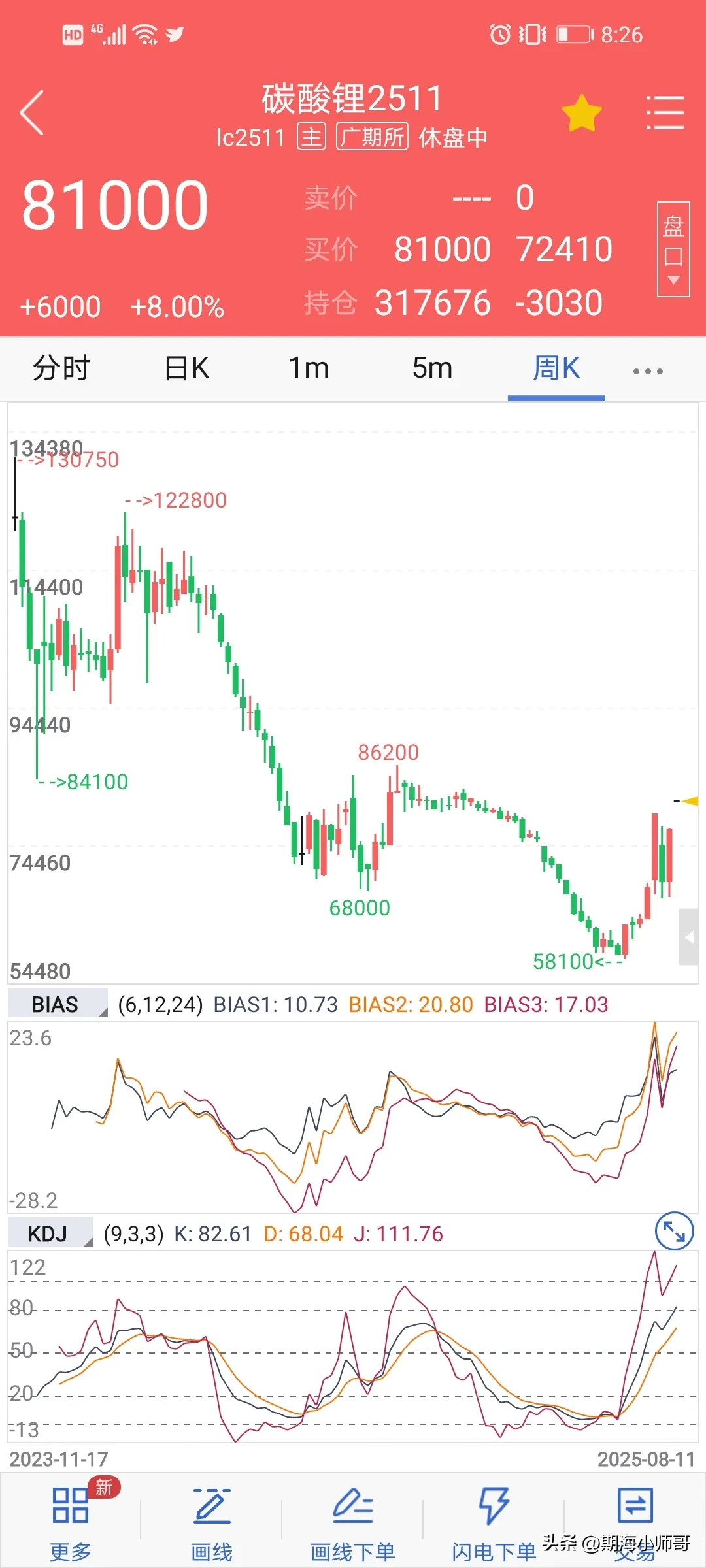Open the top-right list menu
This screenshot has width=706, height=1568.
click(665, 113)
